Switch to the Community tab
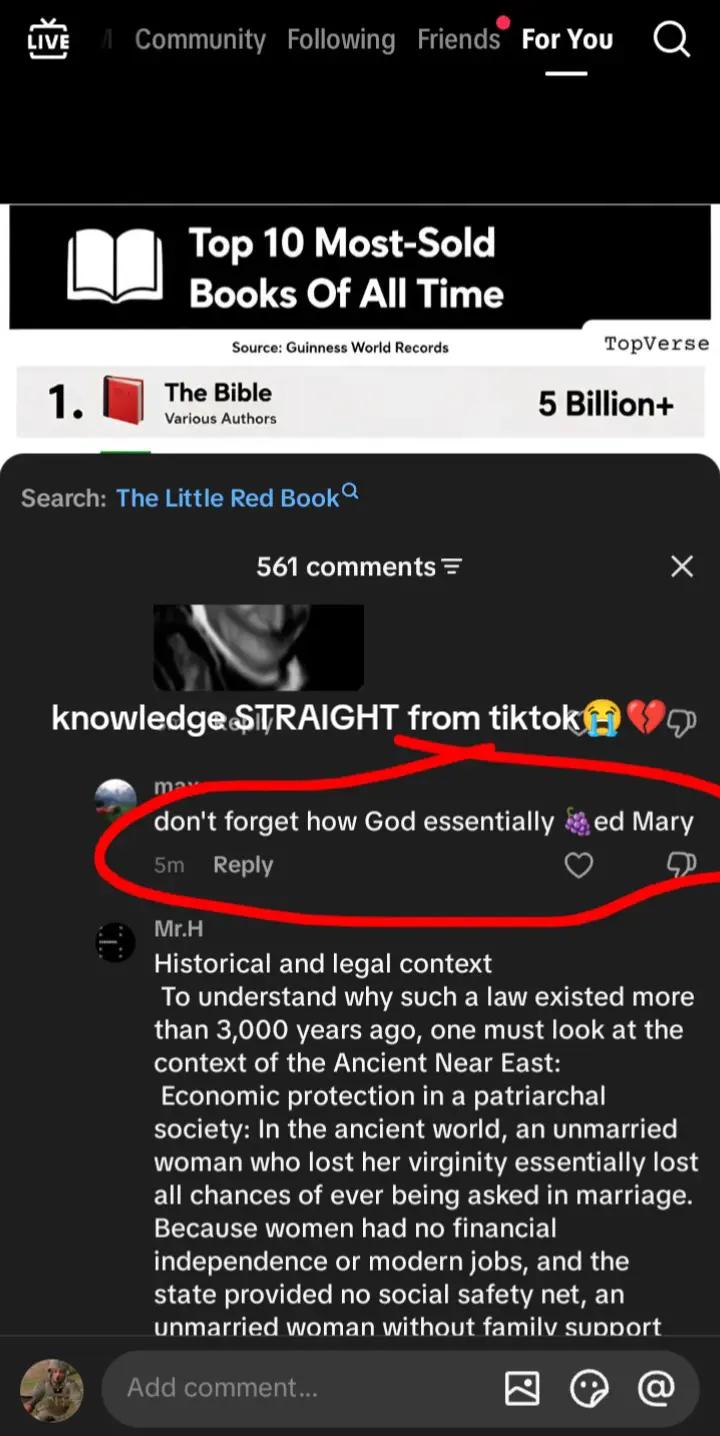The height and width of the screenshot is (1436, 720). pyautogui.click(x=200, y=40)
